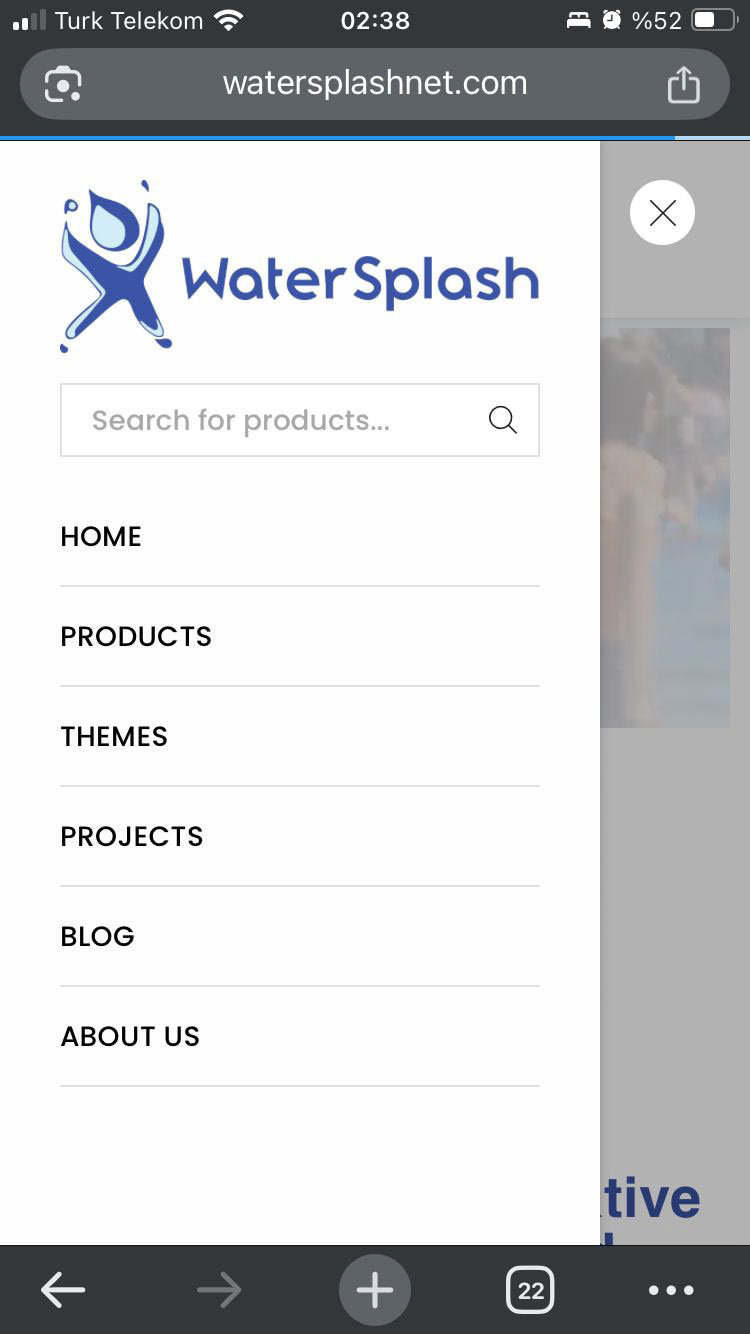Tap the magnifier icon in the product search
Screen dimensions: 750x1334
503,420
